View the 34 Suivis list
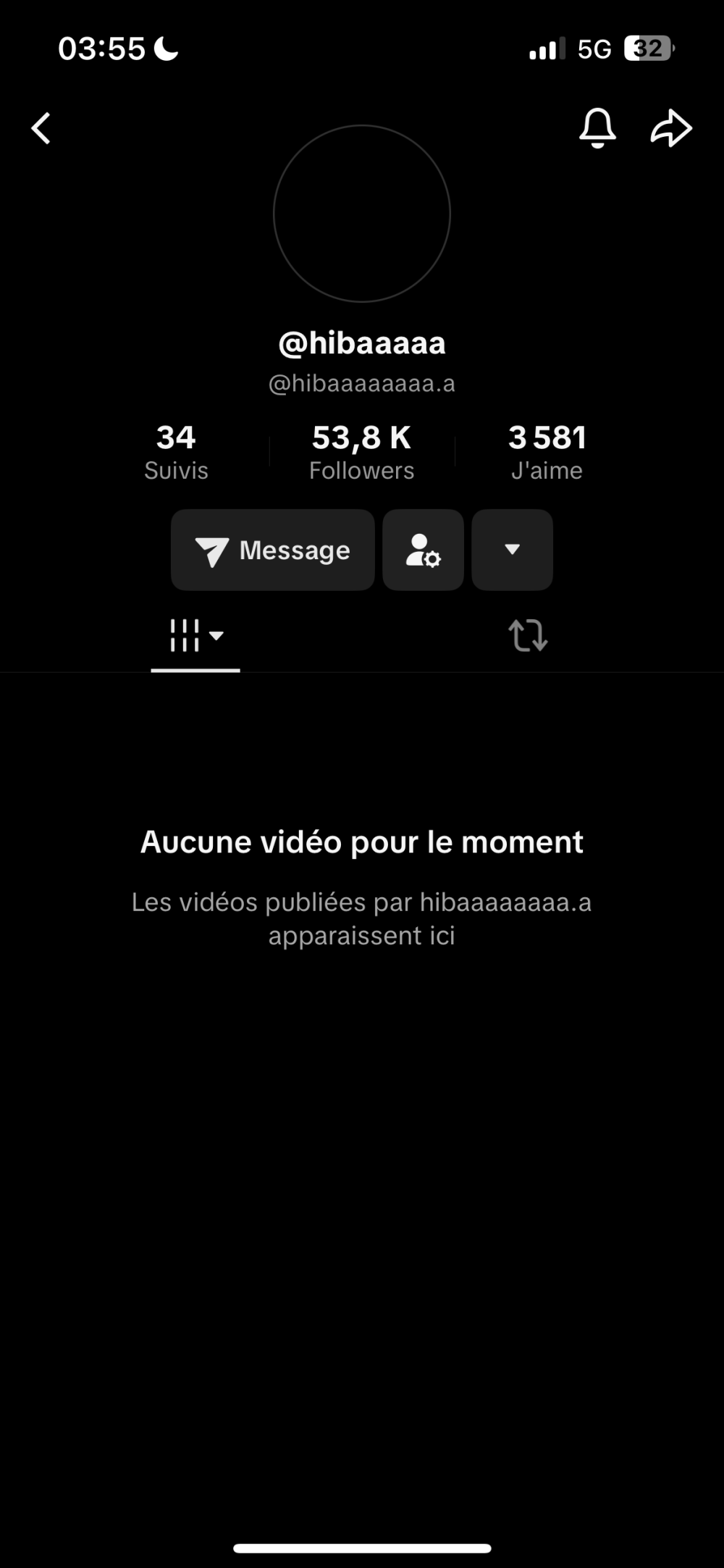Viewport: 724px width, 1568px height. pos(176,453)
